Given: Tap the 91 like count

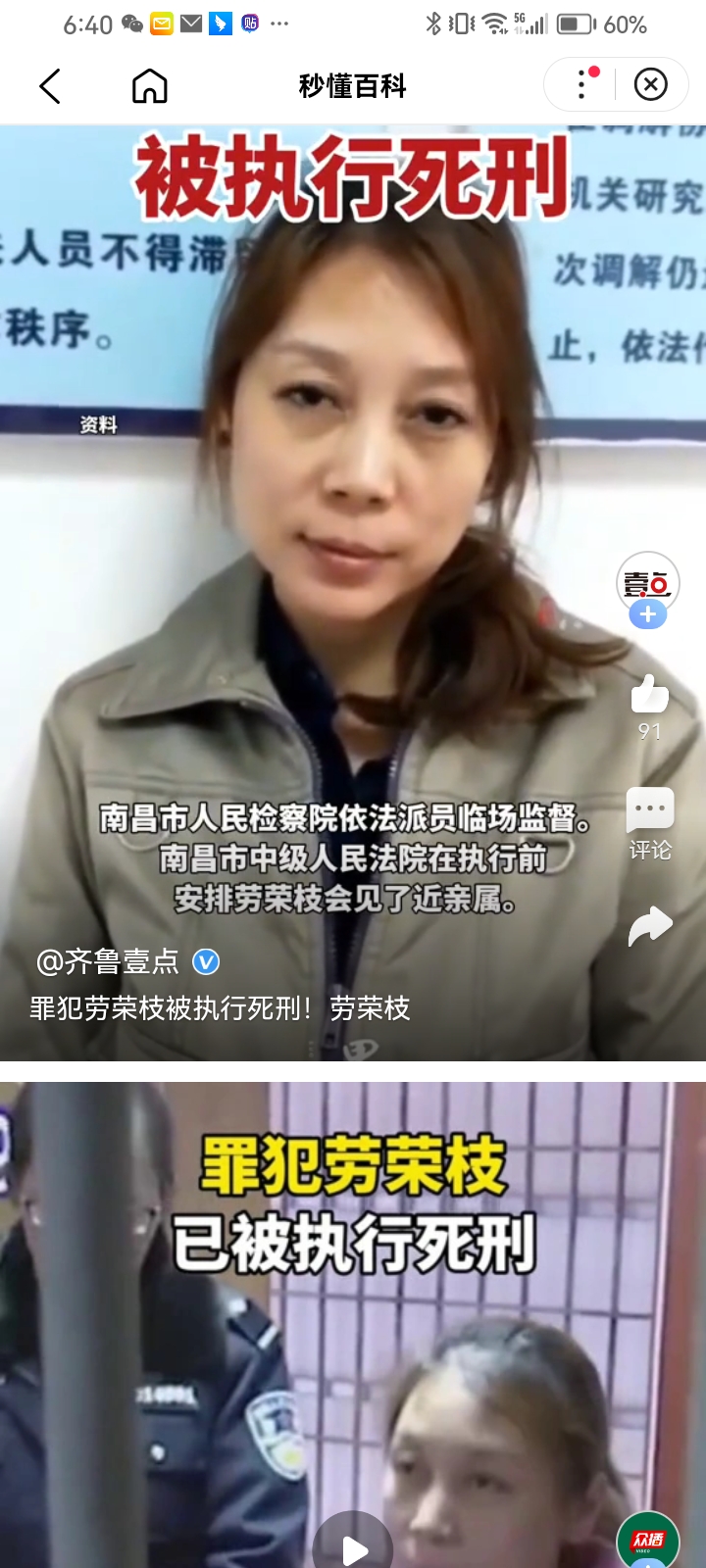Looking at the screenshot, I should 649,730.
